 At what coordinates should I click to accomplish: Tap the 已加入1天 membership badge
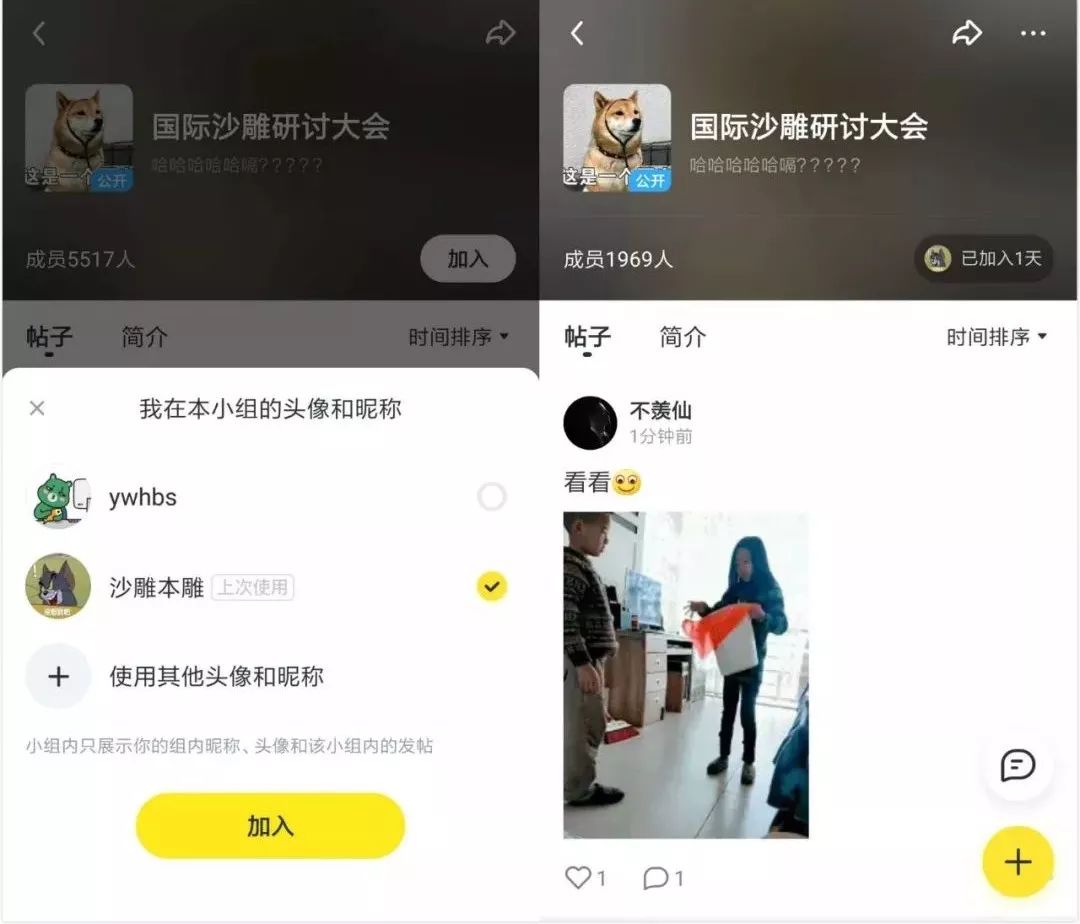pyautogui.click(x=983, y=259)
